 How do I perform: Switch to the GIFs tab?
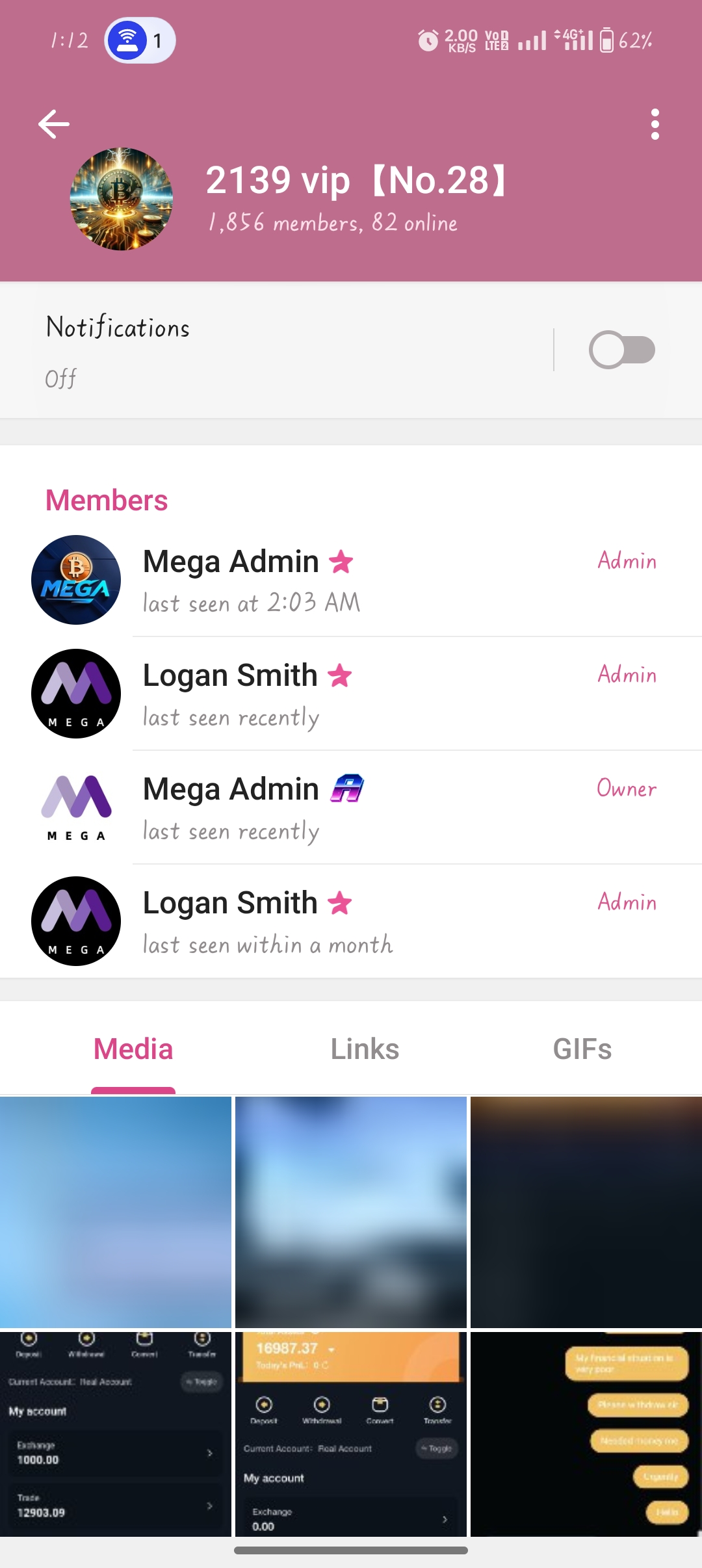582,1049
